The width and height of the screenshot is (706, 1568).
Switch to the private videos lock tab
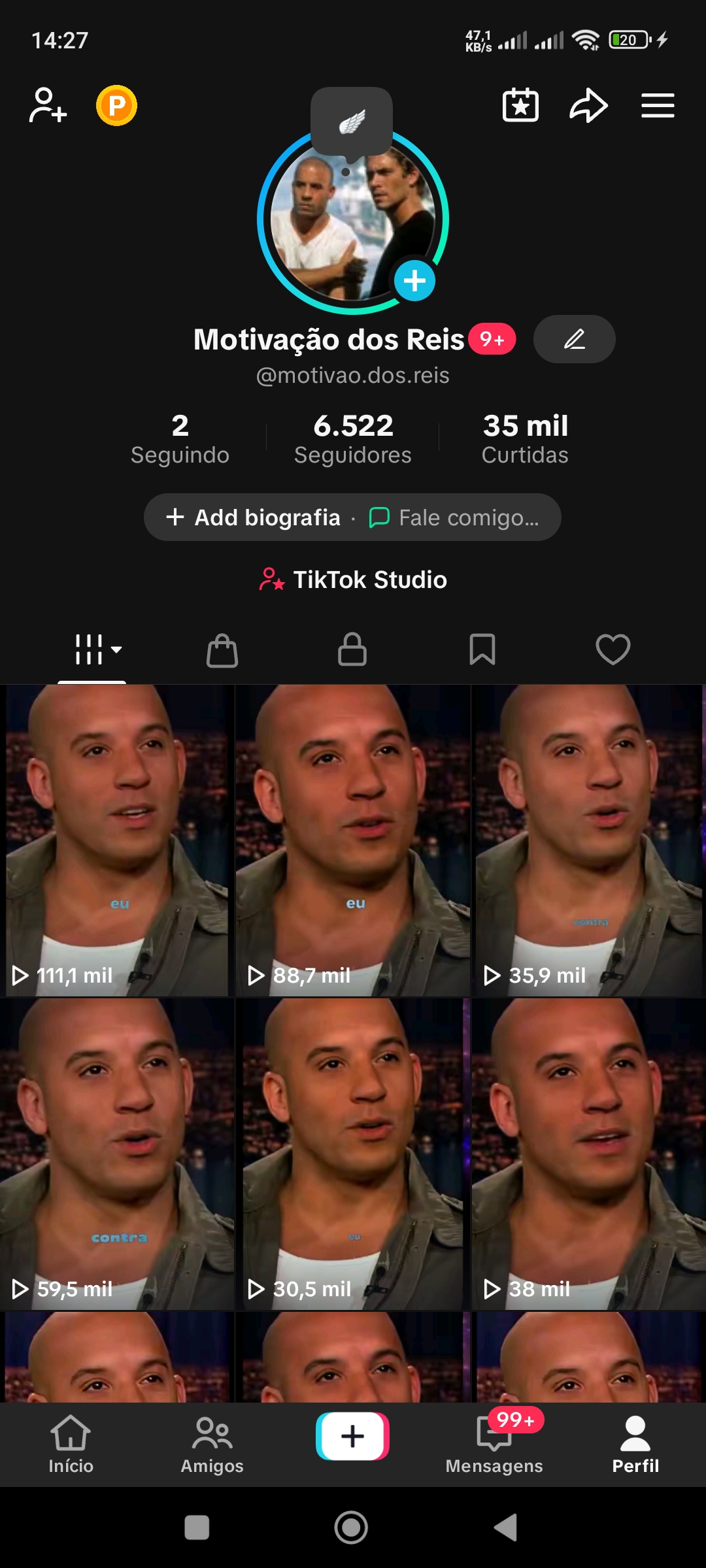pos(352,650)
